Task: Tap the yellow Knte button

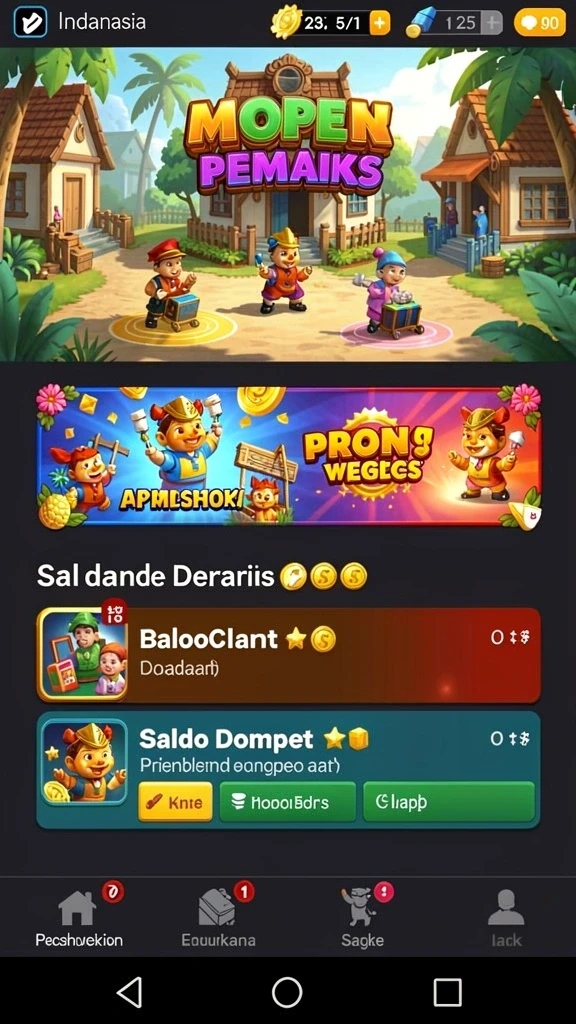Action: (x=175, y=802)
